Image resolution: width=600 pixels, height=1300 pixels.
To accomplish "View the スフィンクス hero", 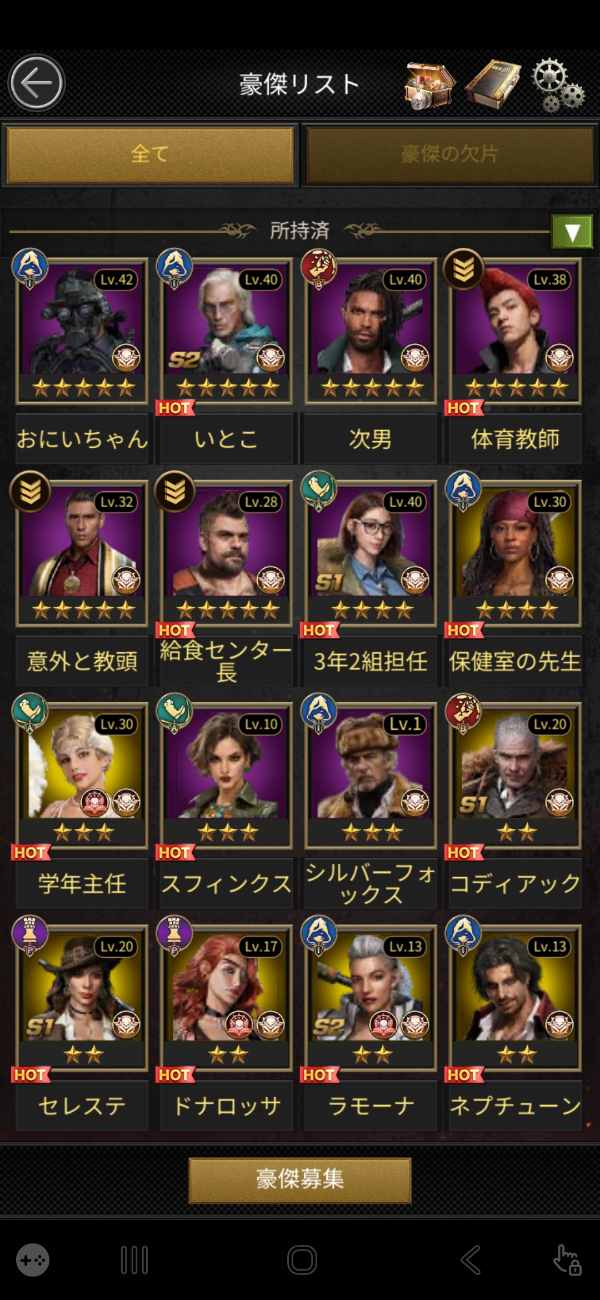I will click(x=226, y=798).
